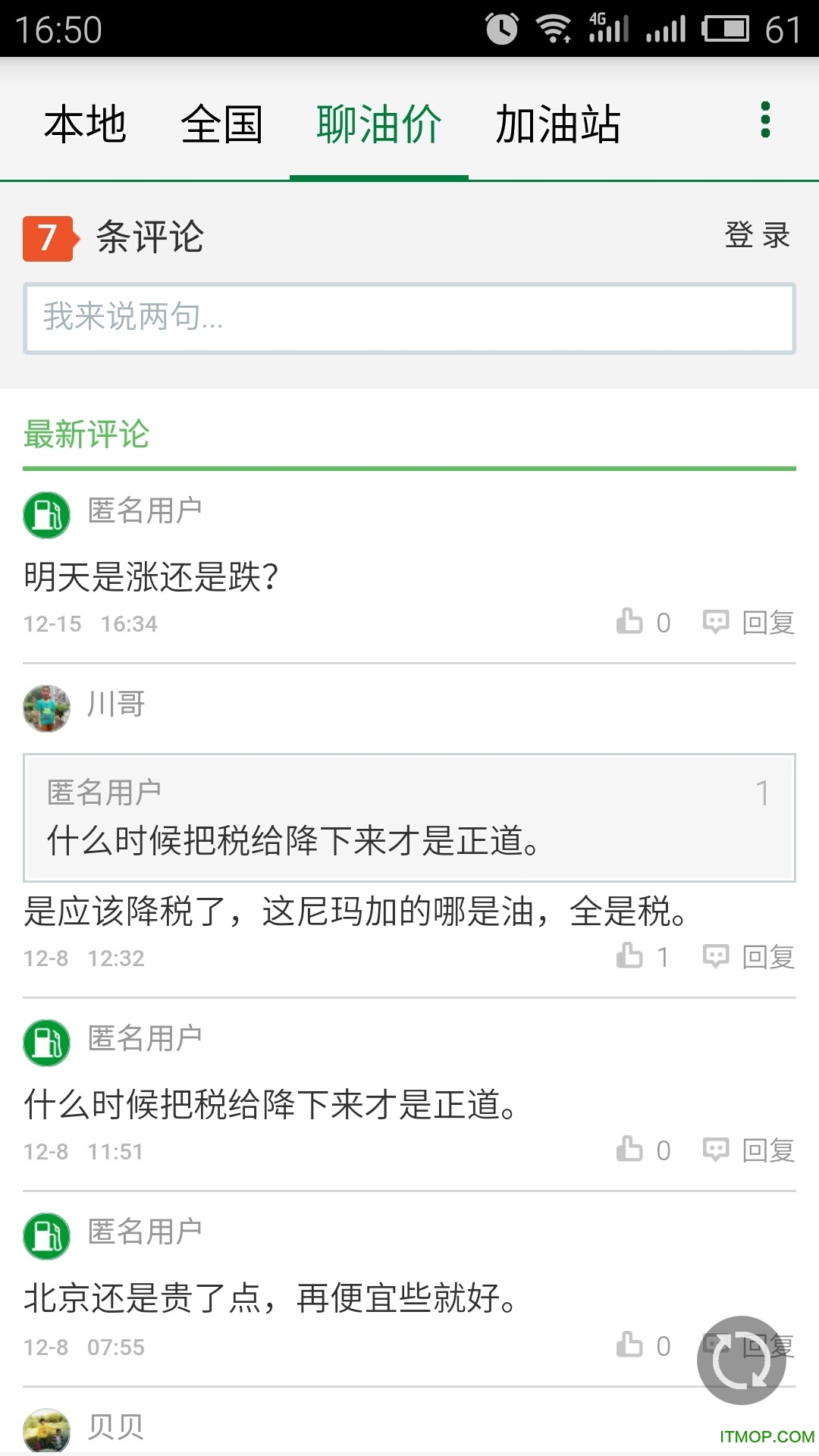Tap the thumbs up icon on 川哥's comment
The width and height of the screenshot is (819, 1456).
tap(629, 957)
